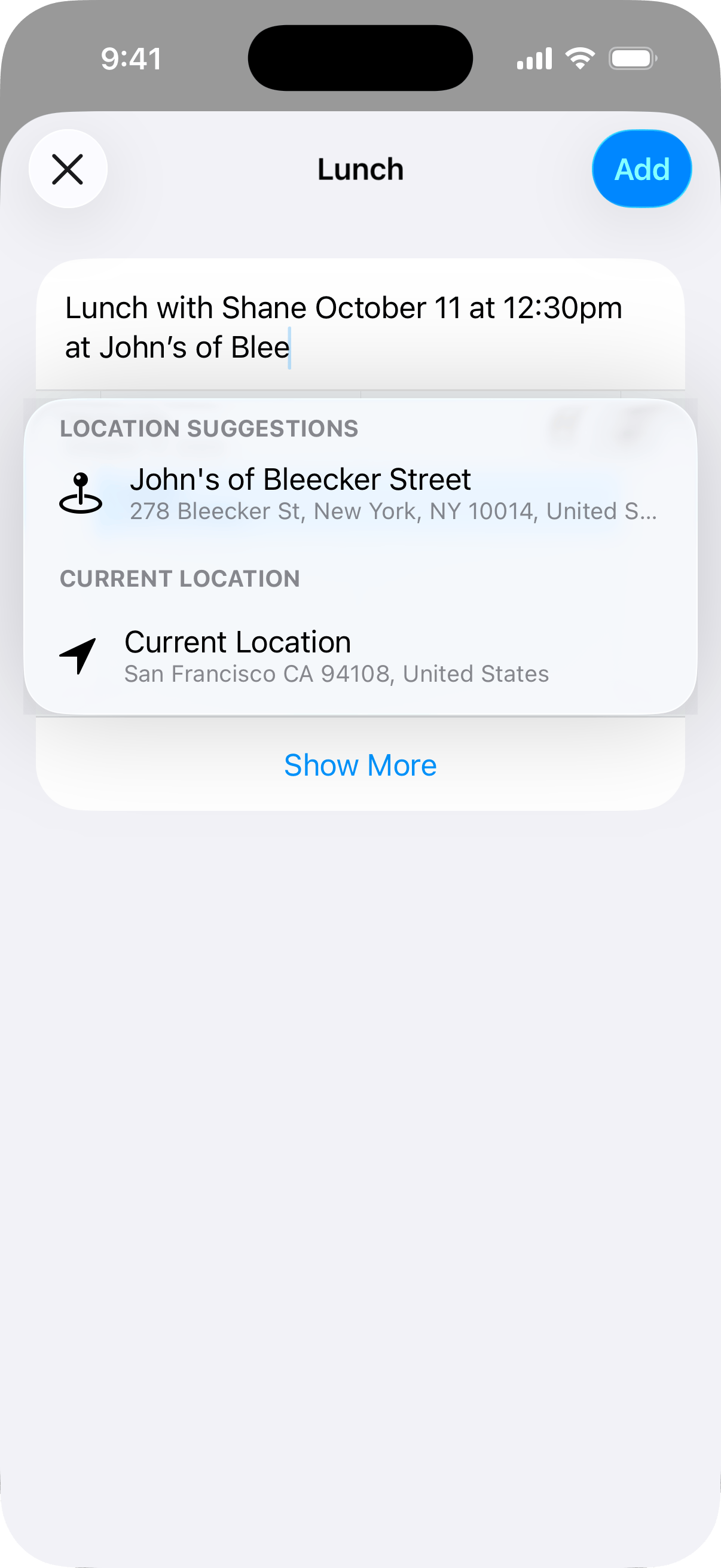Viewport: 721px width, 1568px height.
Task: Tap Show More link
Action: click(360, 765)
